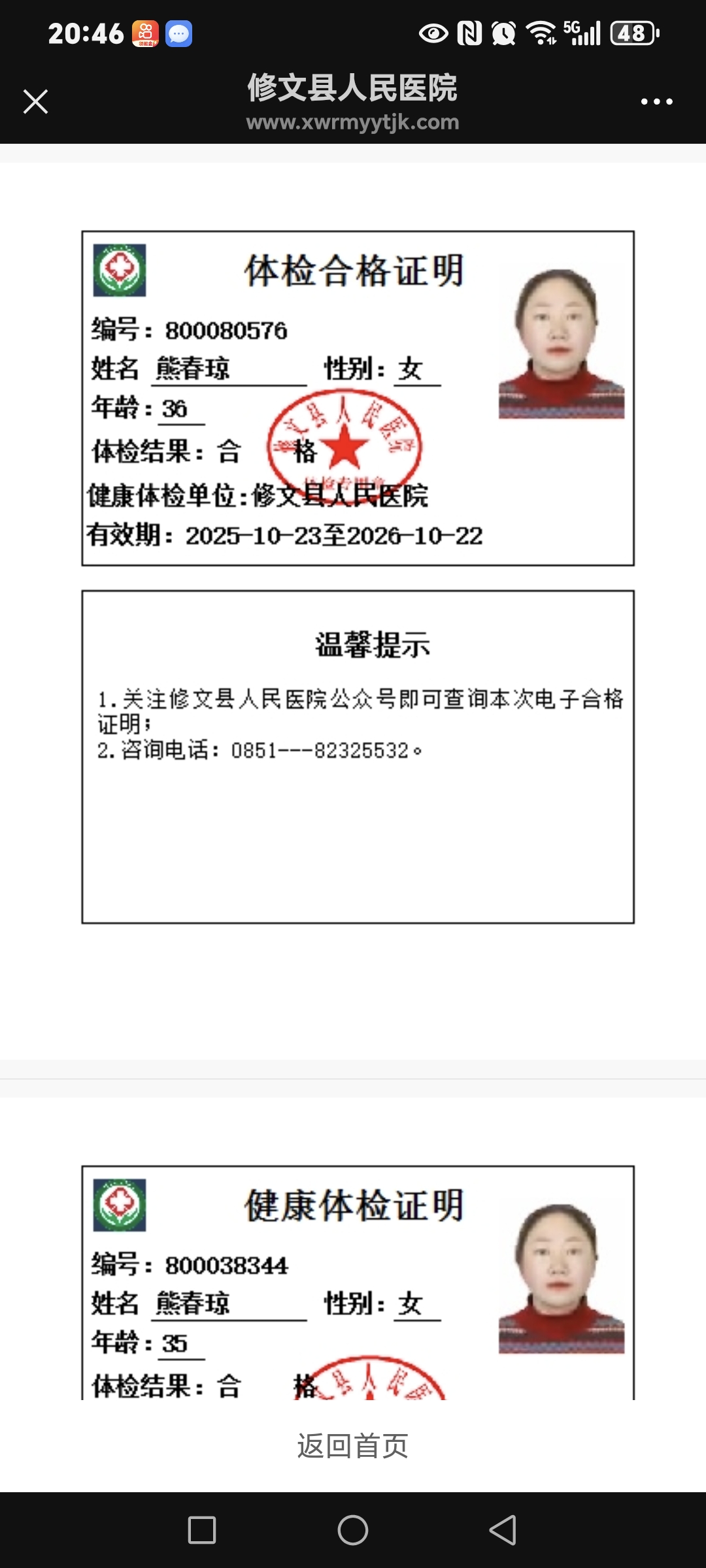
Task: Go back using system navigation
Action: point(503,1530)
